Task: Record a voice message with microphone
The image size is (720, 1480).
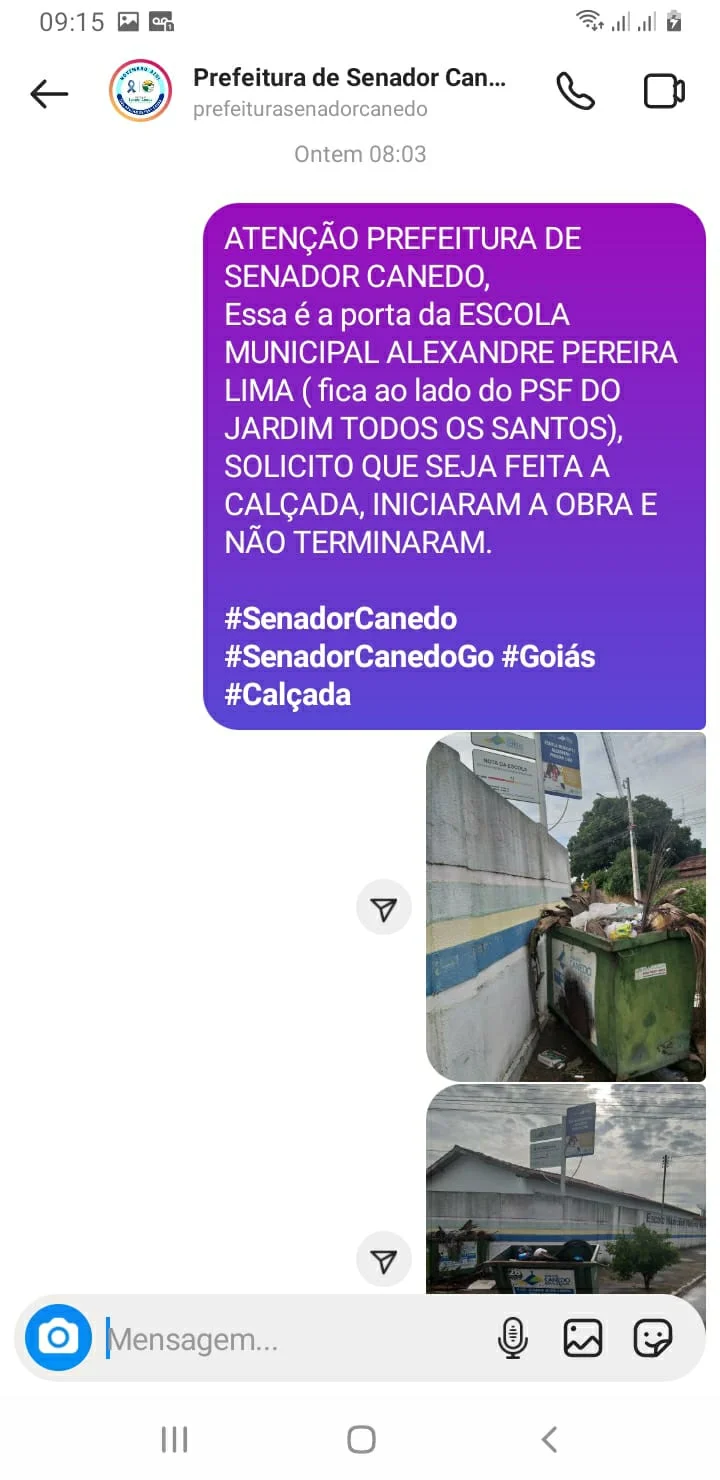Action: (512, 1338)
